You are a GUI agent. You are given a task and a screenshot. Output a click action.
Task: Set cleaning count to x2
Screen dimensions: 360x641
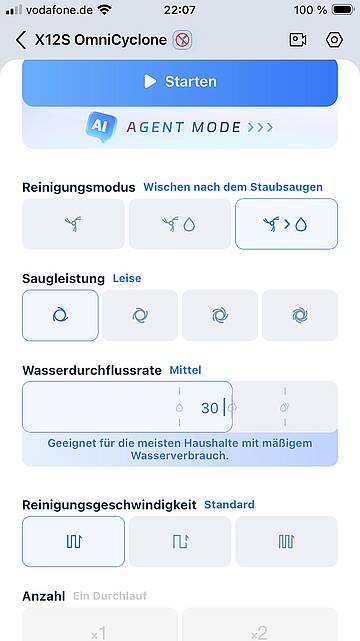click(260, 625)
